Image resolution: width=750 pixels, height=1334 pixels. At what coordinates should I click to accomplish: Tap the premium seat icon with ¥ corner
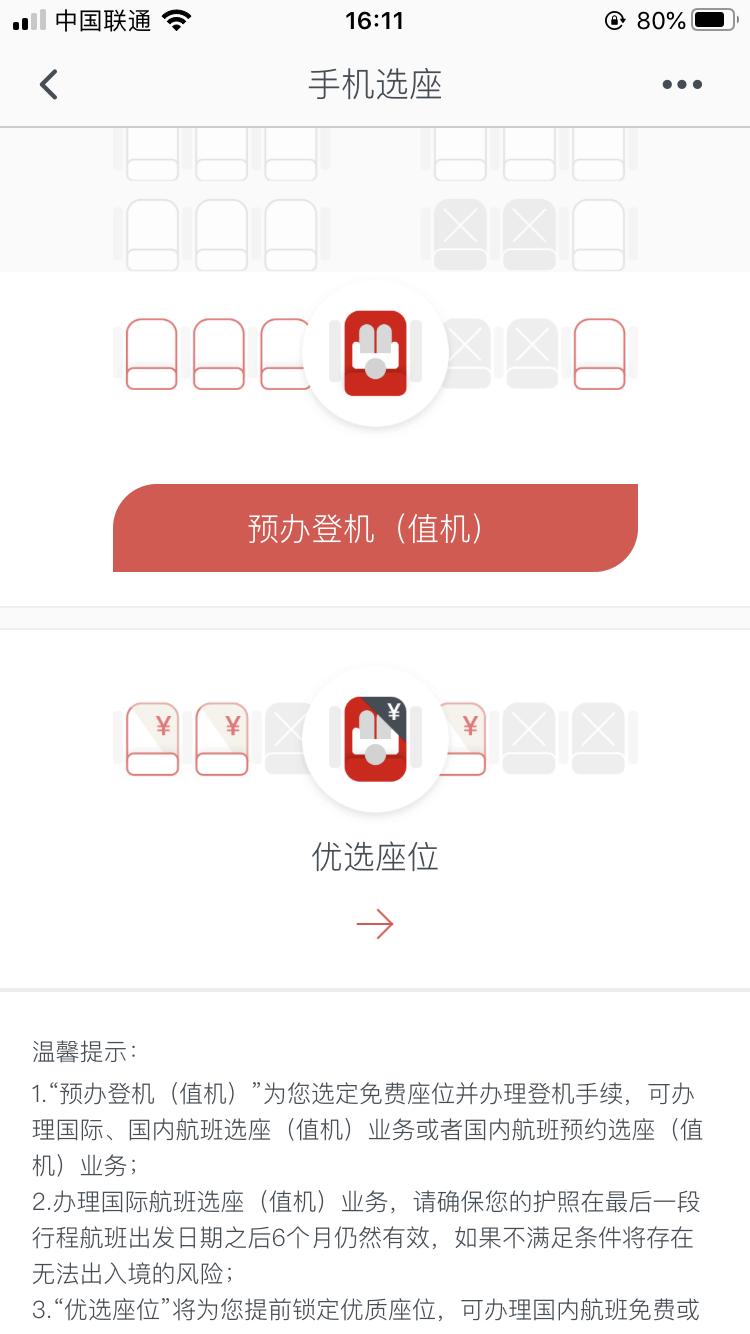coord(375,738)
